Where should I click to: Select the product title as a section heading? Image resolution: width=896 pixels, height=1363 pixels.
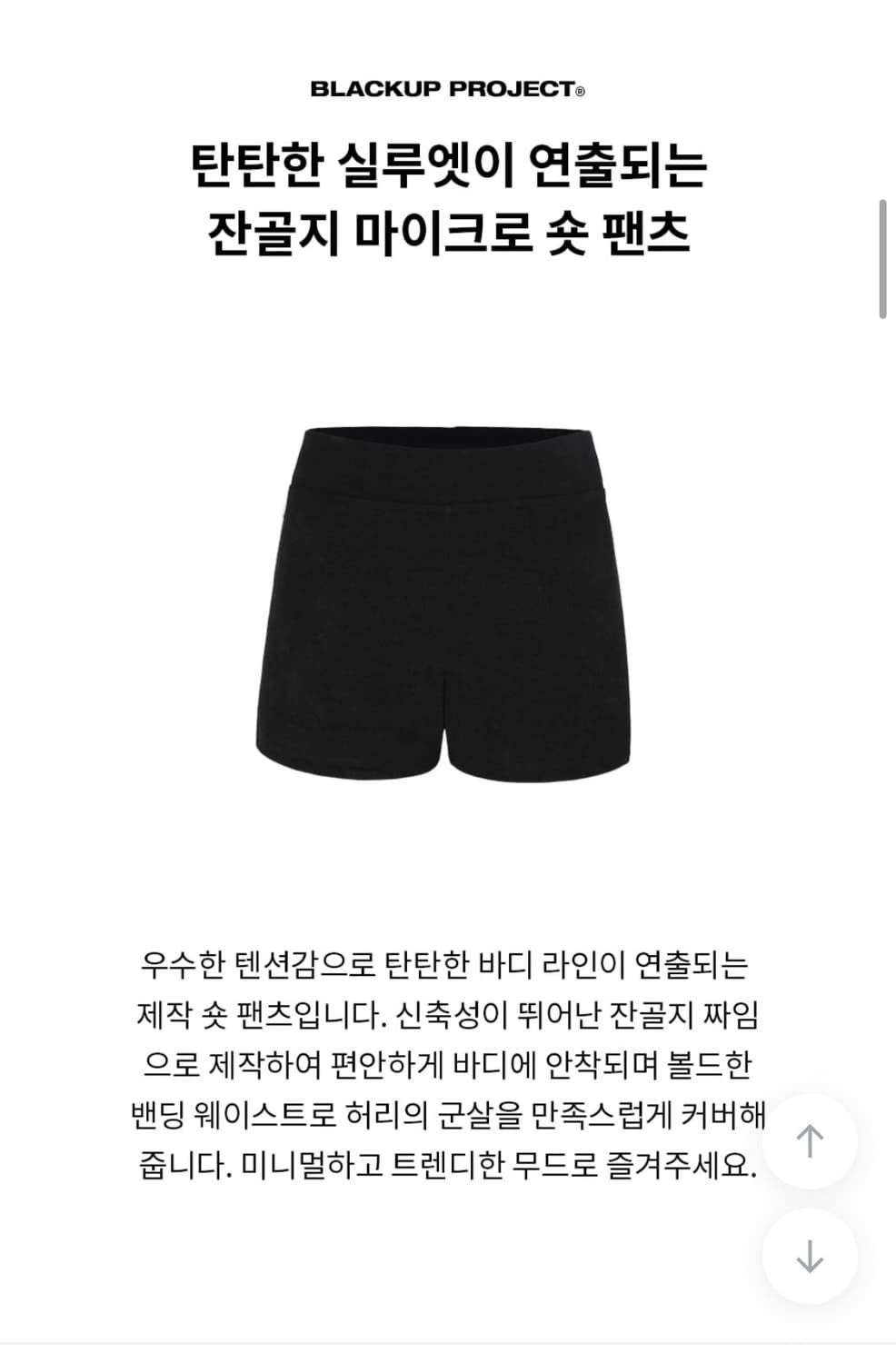coord(448,200)
